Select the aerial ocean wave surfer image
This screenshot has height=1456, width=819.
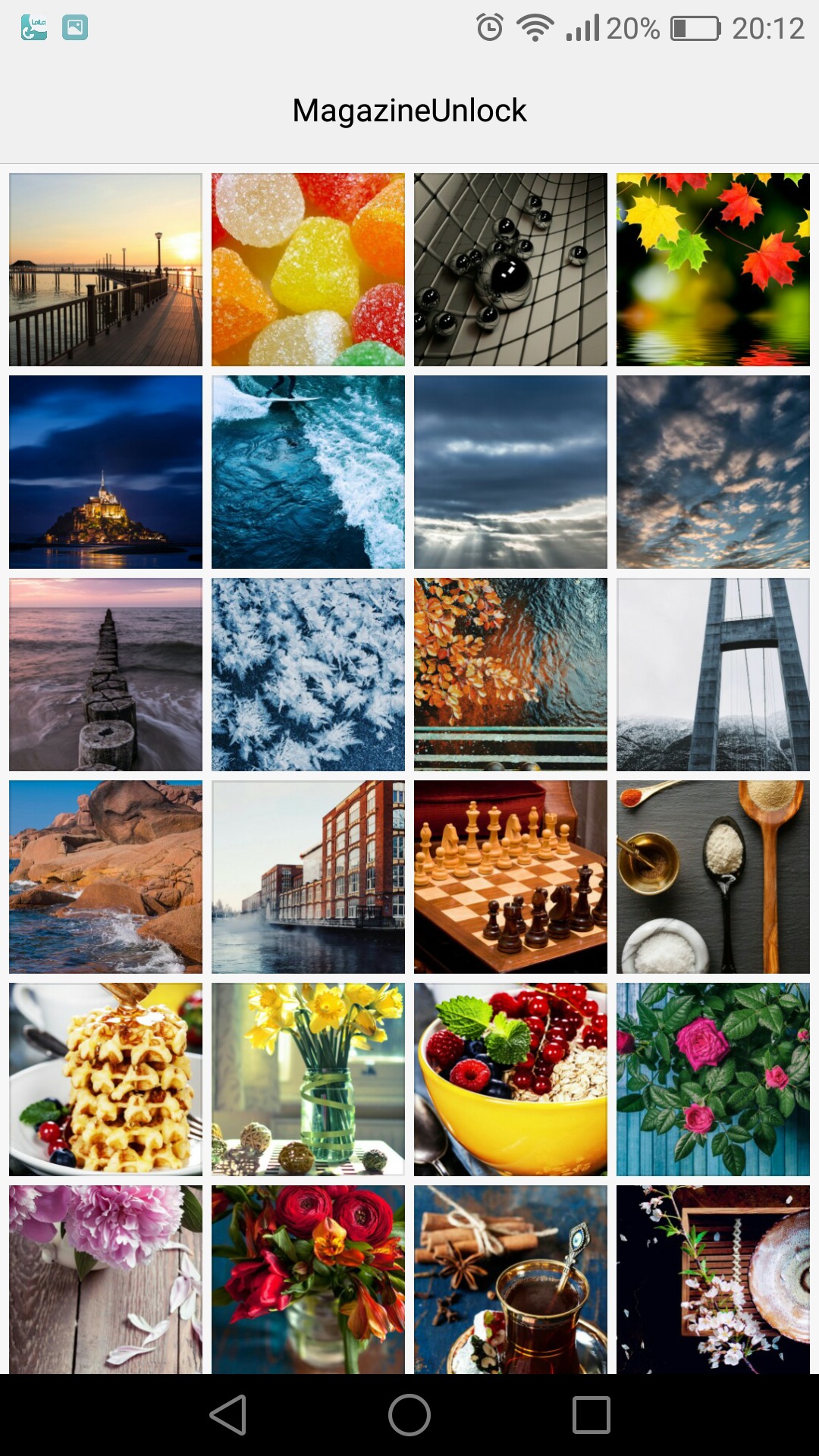pos(308,472)
